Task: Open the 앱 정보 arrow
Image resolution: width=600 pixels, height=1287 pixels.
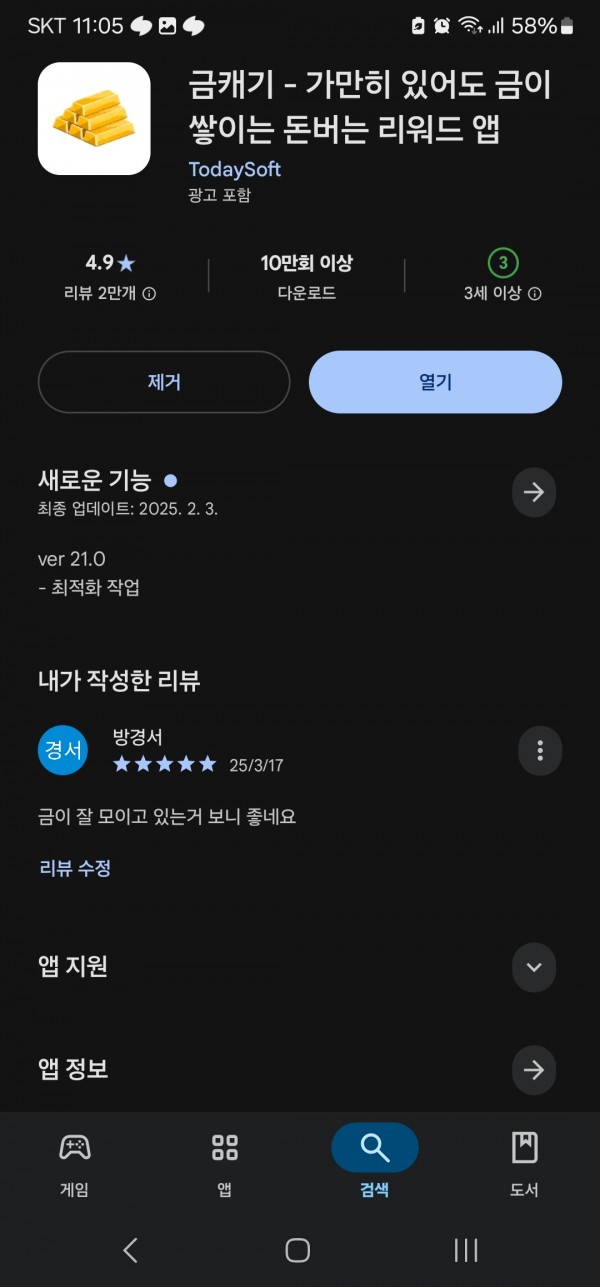Action: (x=534, y=1070)
